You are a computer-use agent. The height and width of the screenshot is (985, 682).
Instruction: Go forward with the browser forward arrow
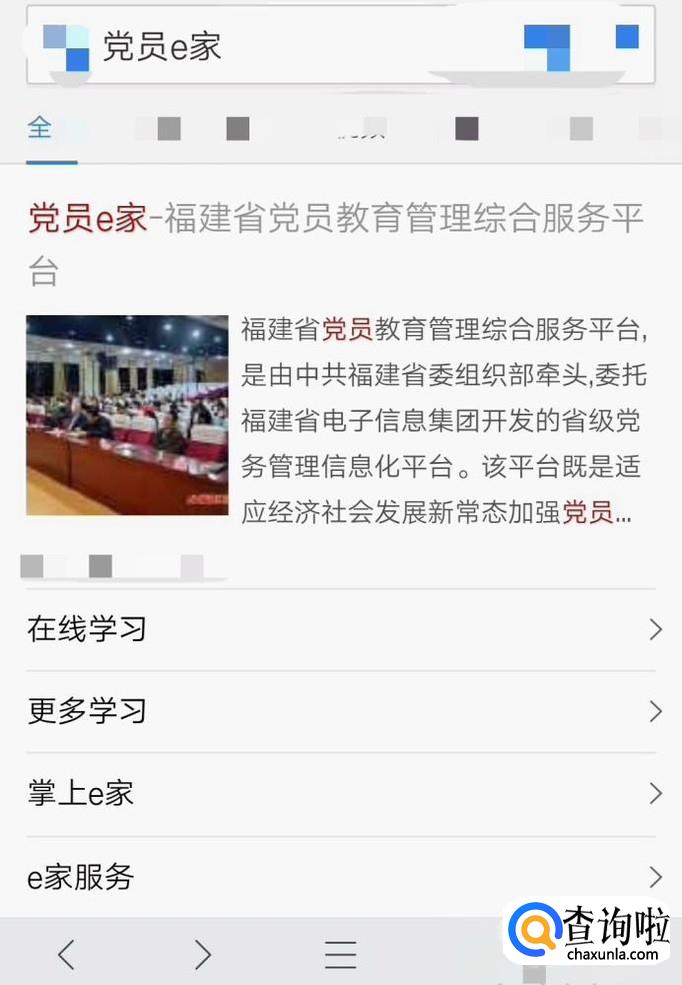point(203,954)
